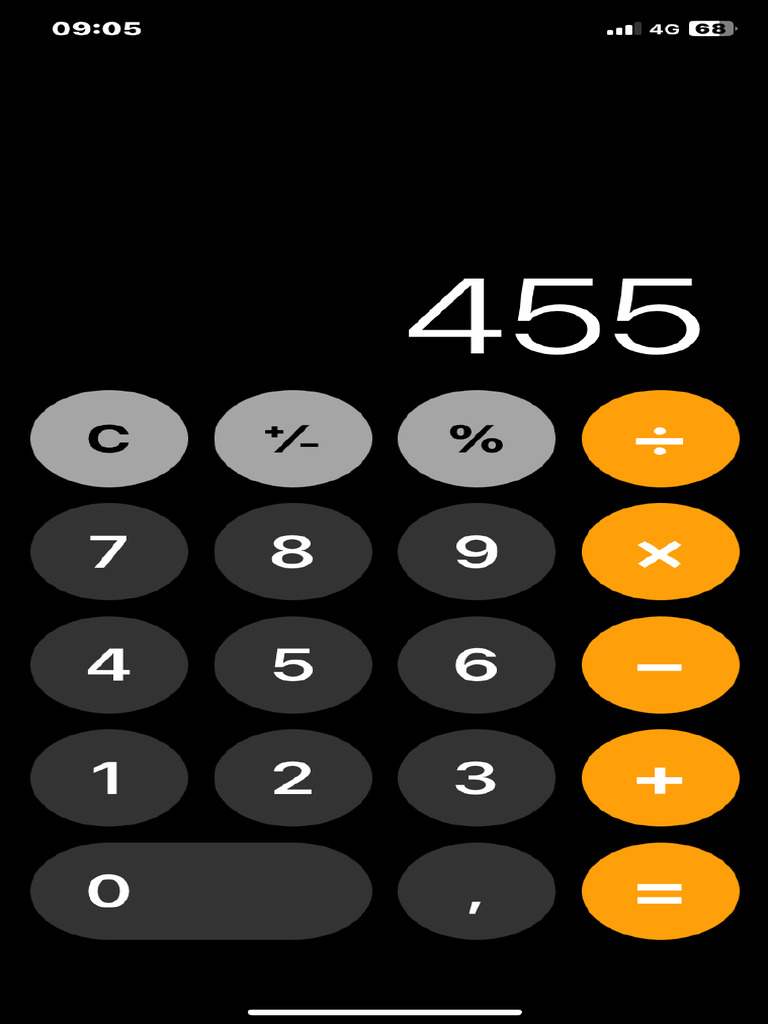
Task: Enter the digit 2
Action: 293,778
